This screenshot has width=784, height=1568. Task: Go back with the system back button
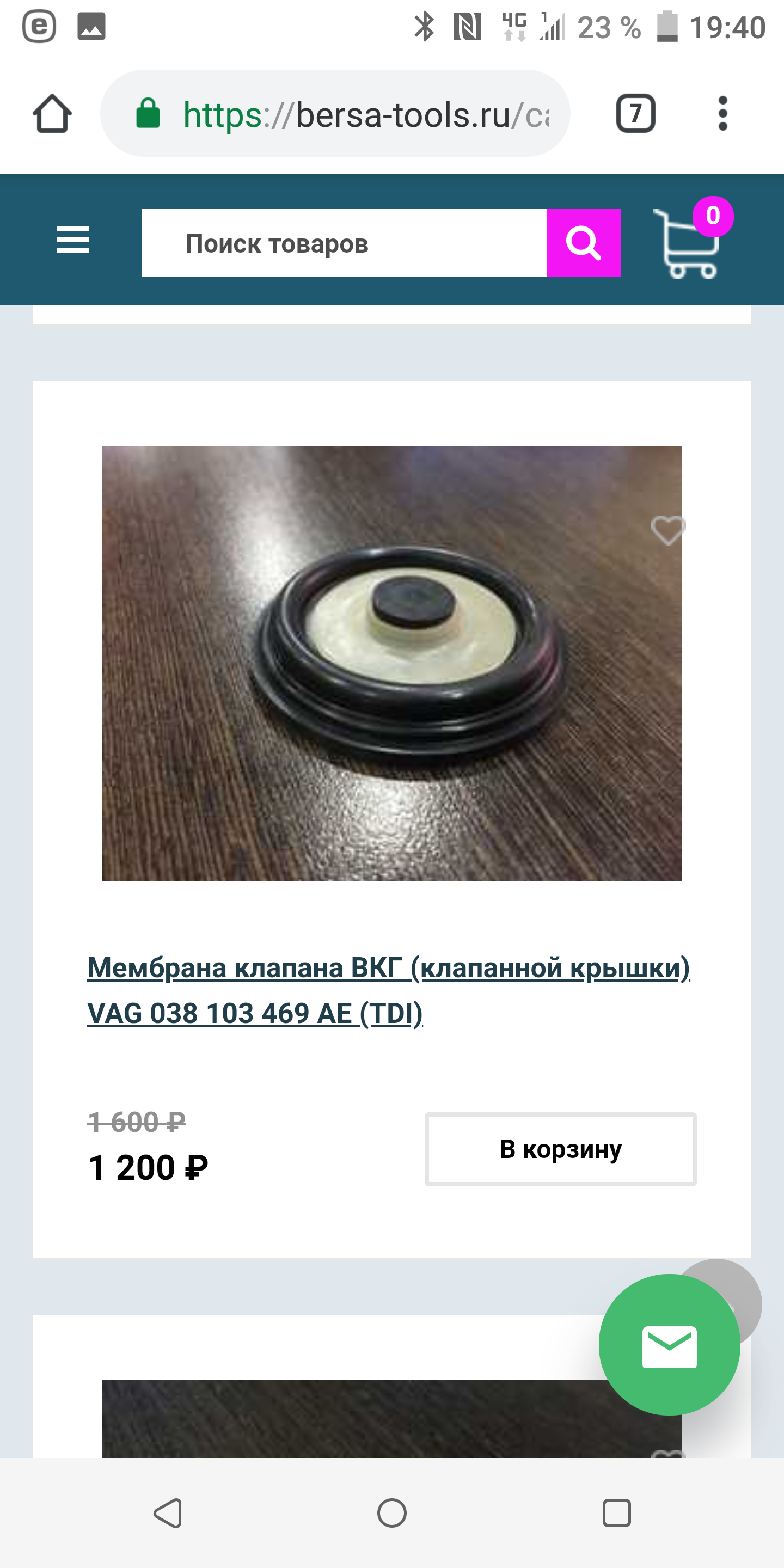[168, 1513]
